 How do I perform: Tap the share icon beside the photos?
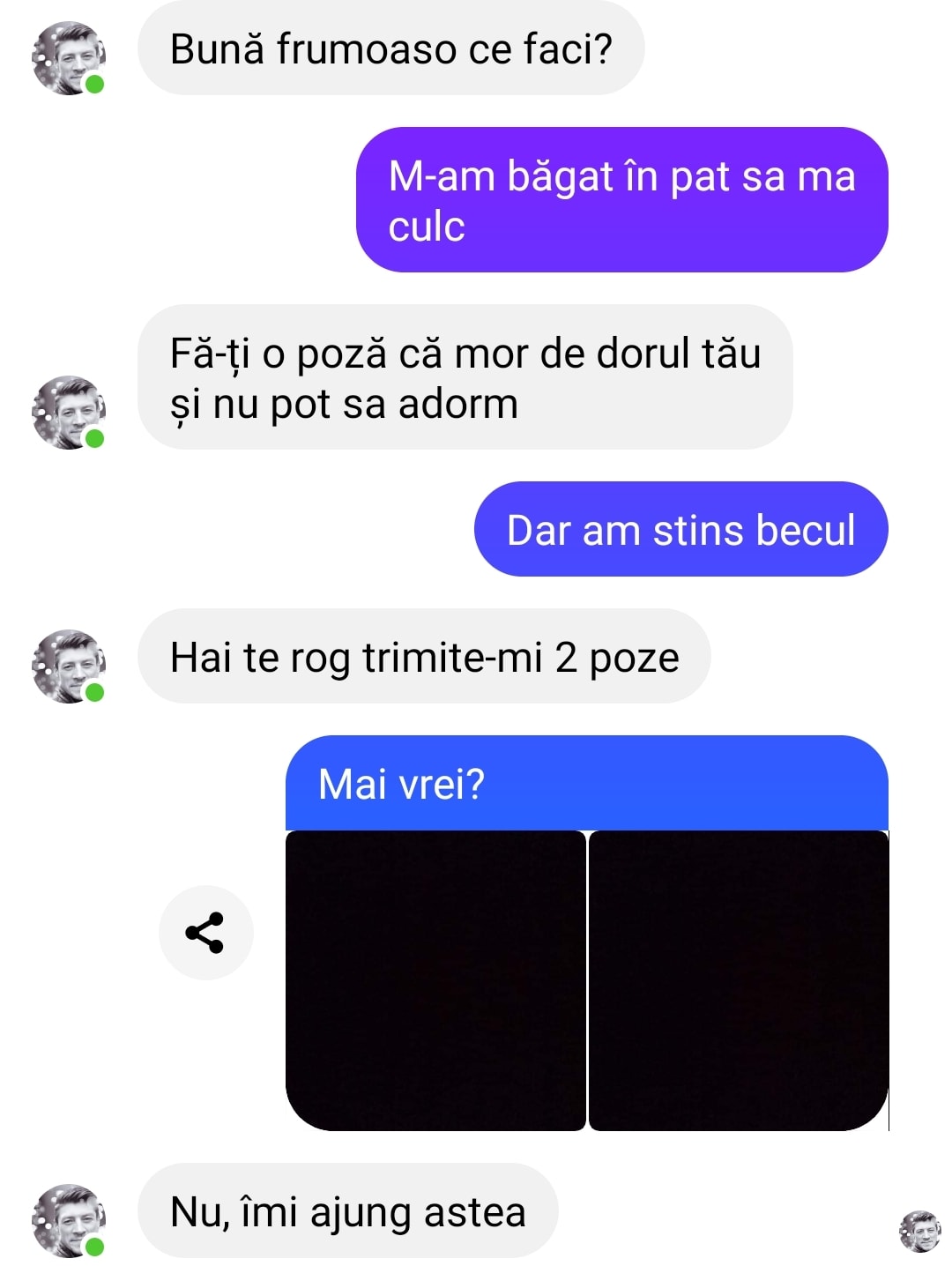coord(205,933)
